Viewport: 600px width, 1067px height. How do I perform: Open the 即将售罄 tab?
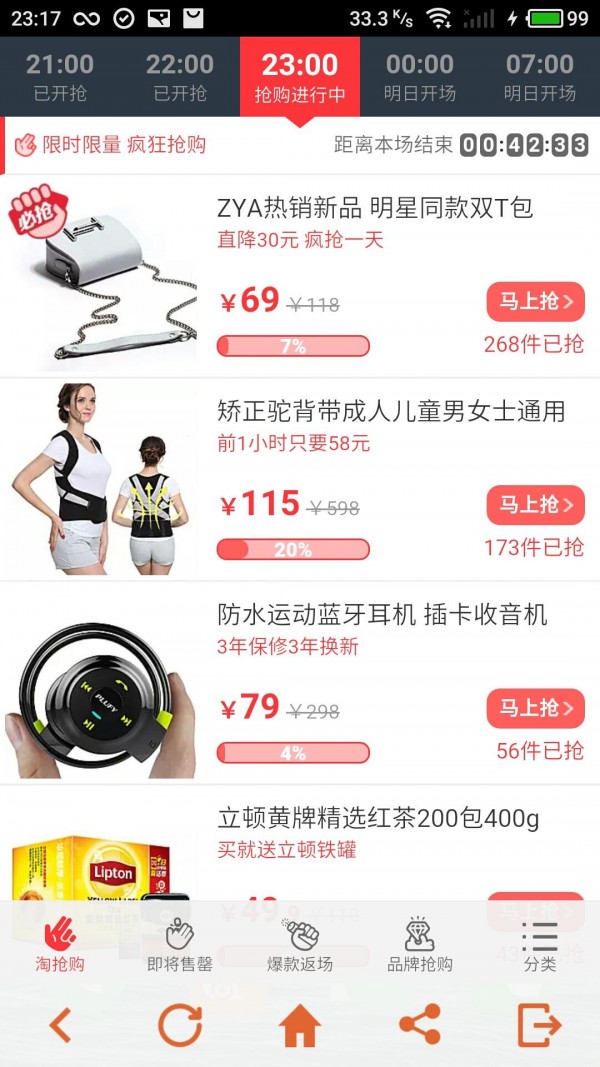tap(180, 945)
